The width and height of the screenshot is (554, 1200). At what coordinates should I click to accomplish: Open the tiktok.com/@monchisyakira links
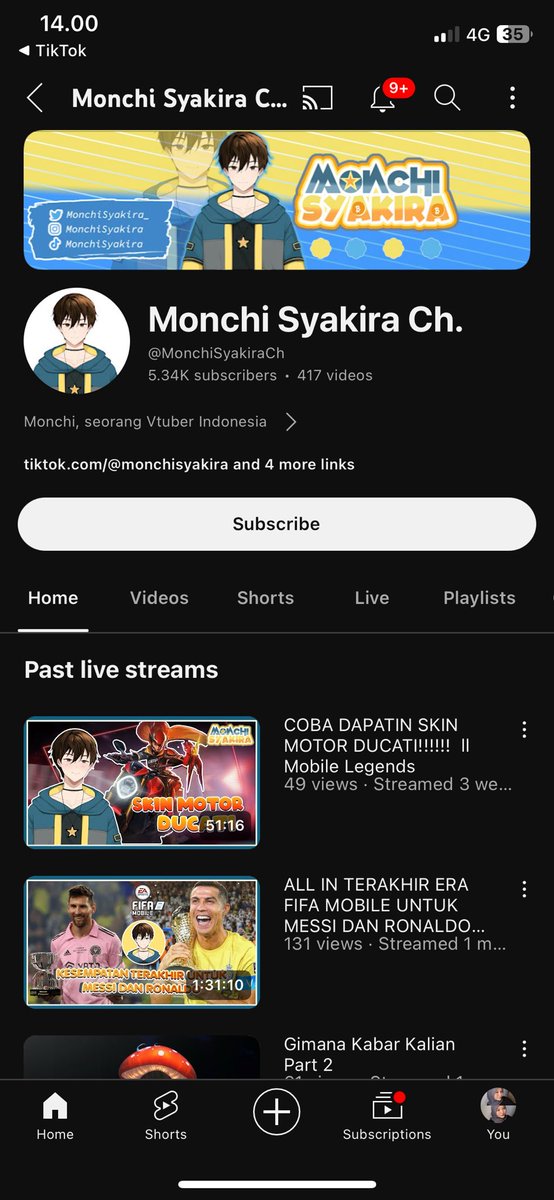[x=189, y=464]
